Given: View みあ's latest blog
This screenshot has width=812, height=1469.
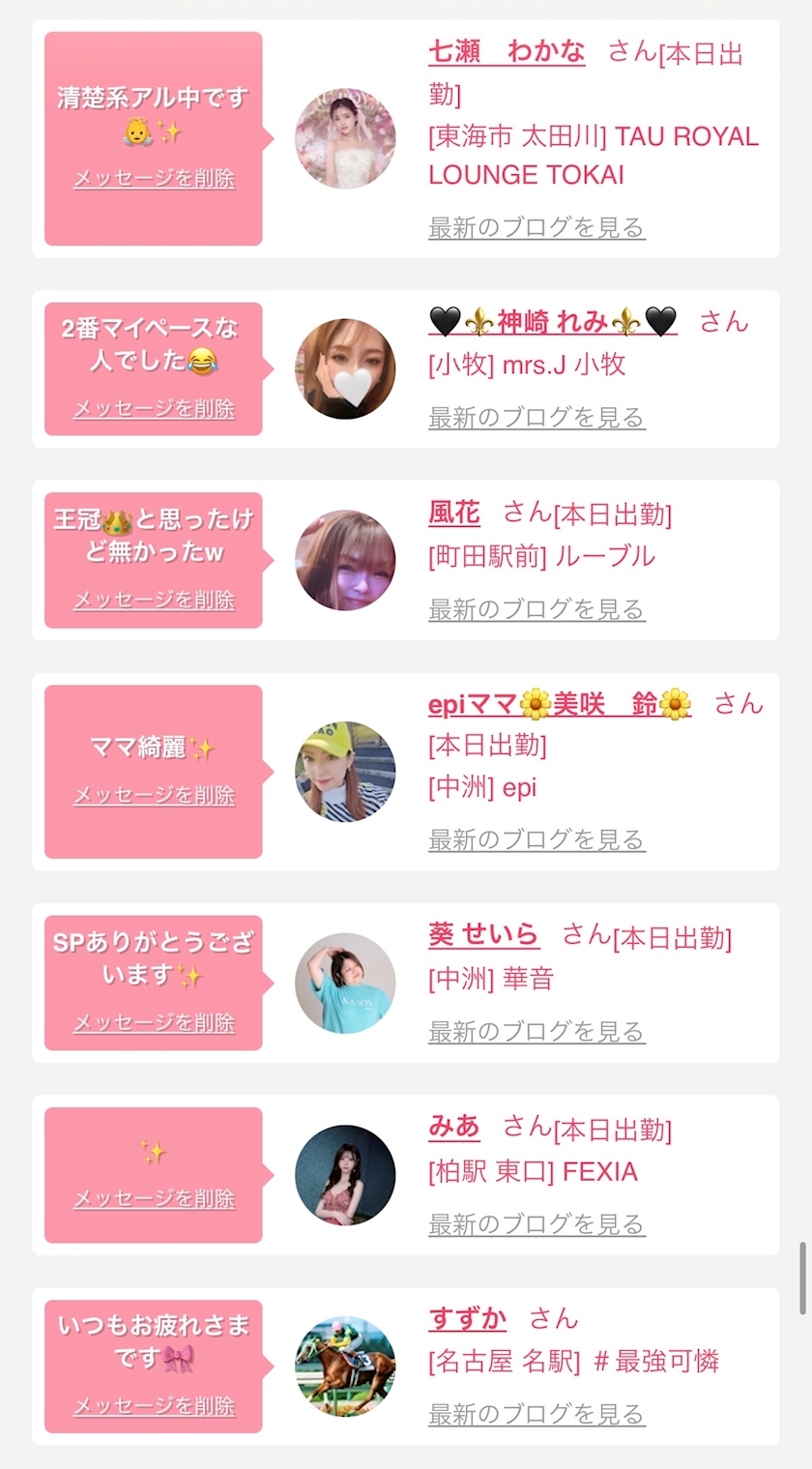Looking at the screenshot, I should 536,1223.
